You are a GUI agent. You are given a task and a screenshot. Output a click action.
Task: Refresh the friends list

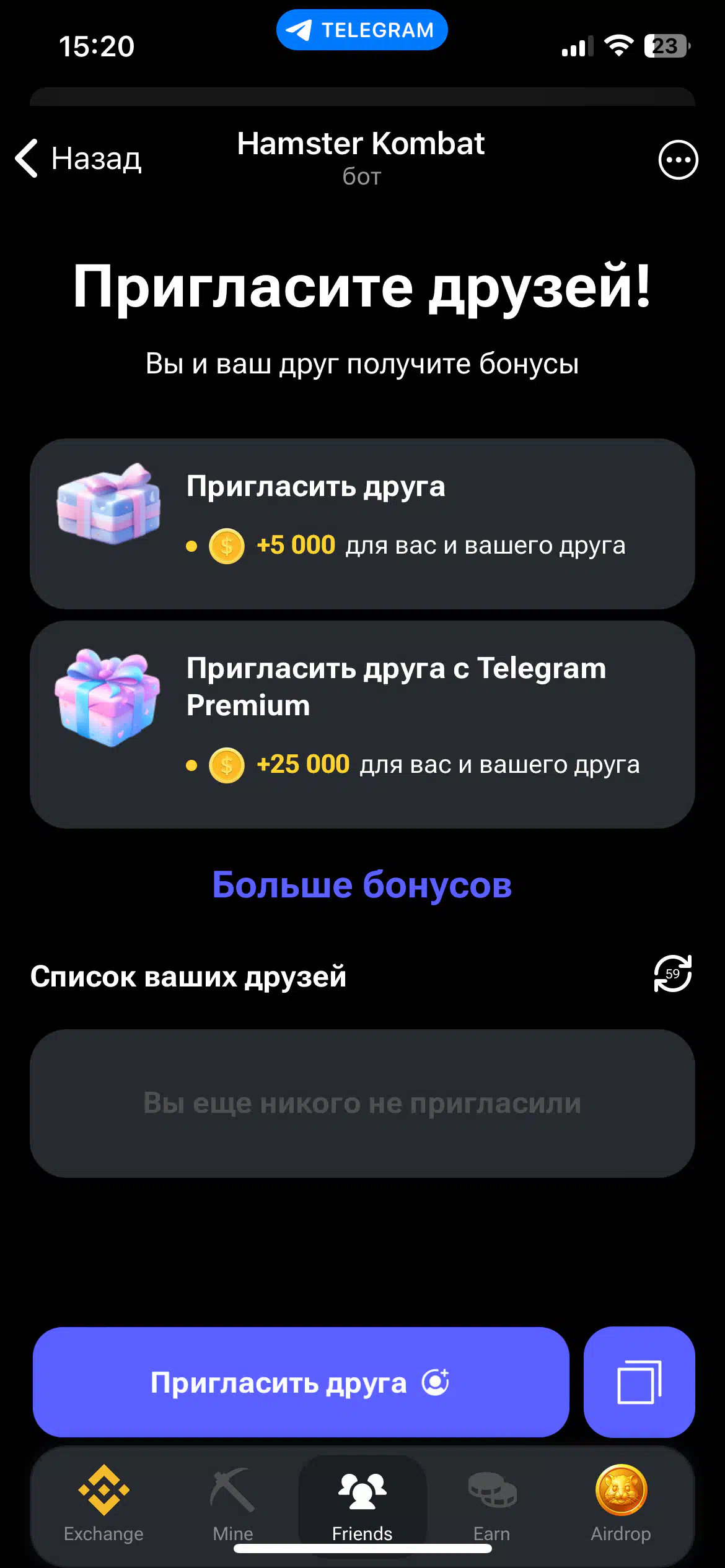click(x=672, y=973)
